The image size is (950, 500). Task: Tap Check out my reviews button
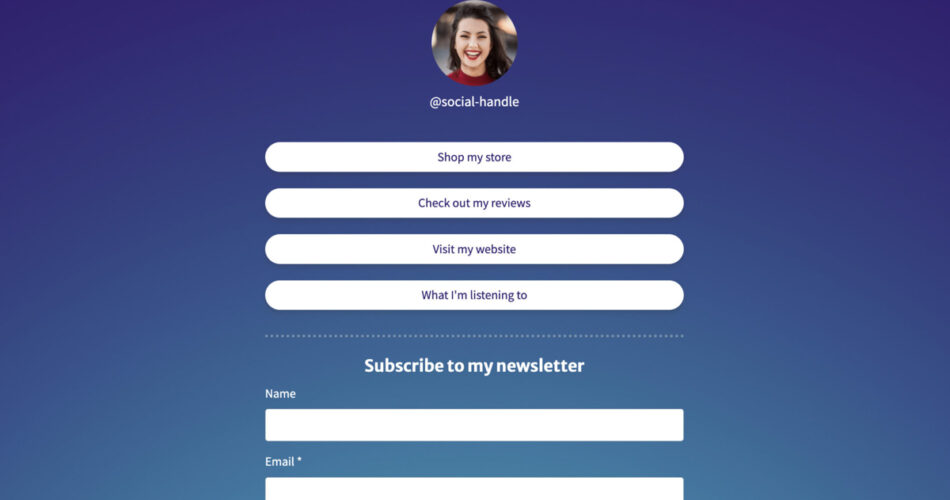pyautogui.click(x=474, y=203)
